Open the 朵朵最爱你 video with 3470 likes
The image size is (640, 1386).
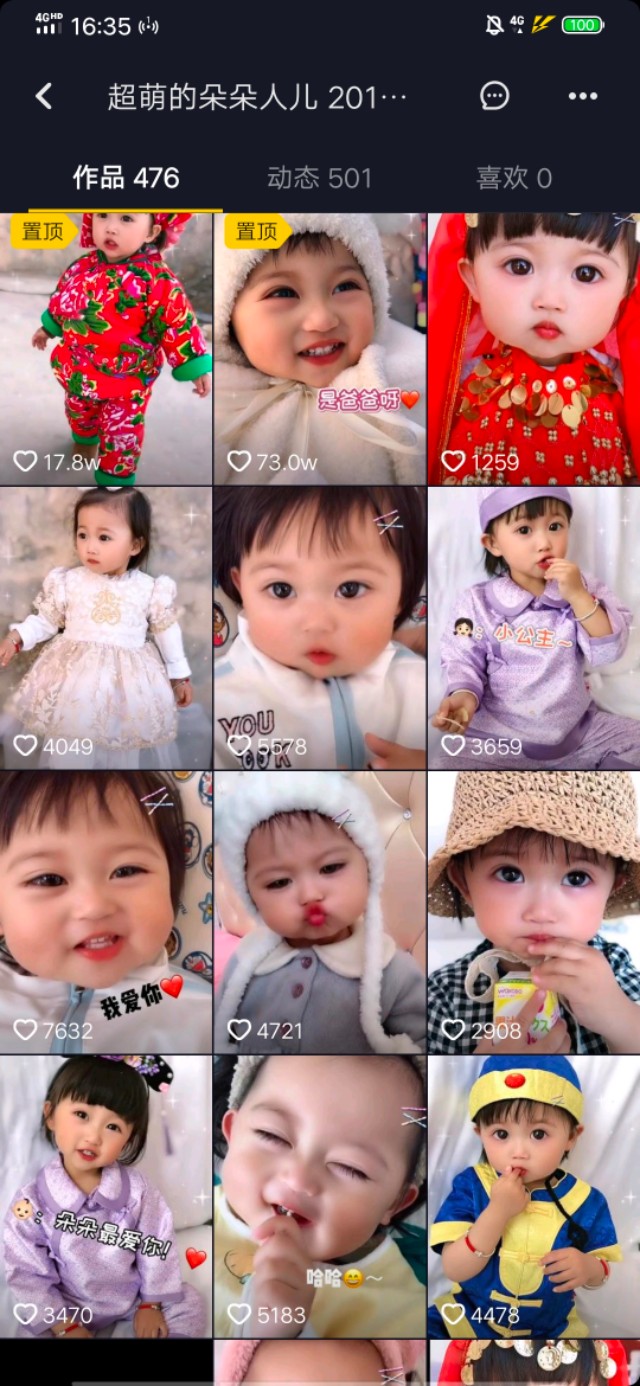106,1196
